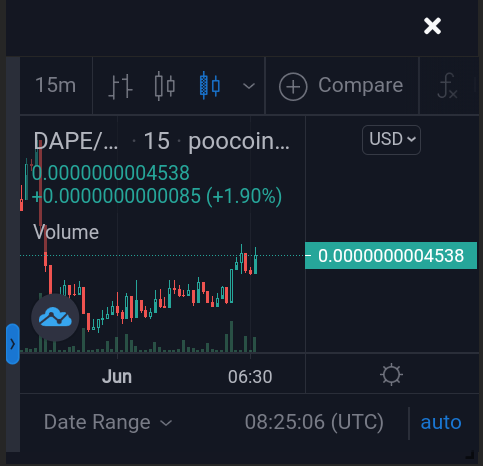Change the 15m time interval

(x=56, y=85)
